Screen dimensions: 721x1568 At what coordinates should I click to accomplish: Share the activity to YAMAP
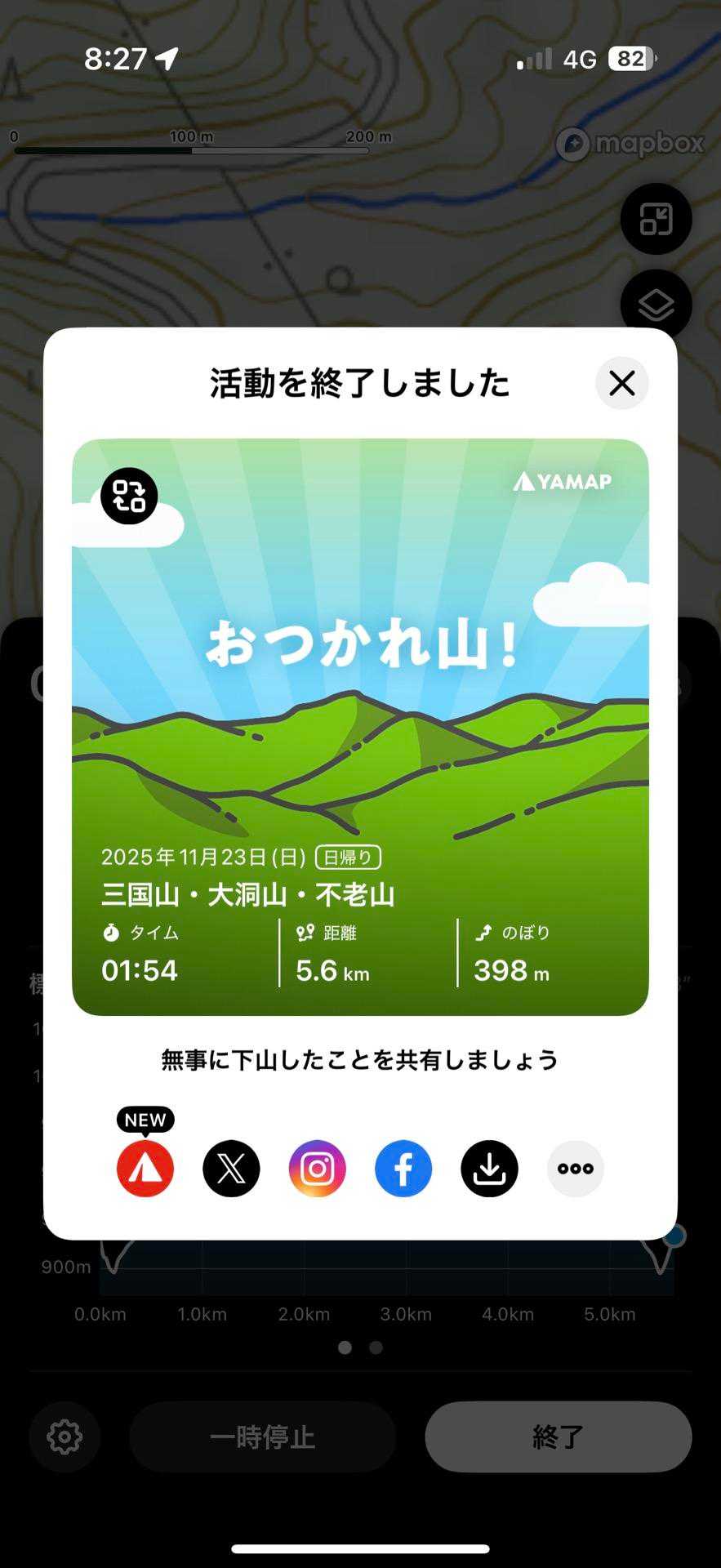pyautogui.click(x=145, y=1169)
